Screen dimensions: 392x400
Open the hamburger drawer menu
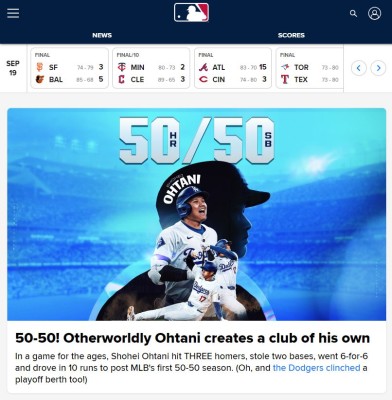click(x=13, y=13)
